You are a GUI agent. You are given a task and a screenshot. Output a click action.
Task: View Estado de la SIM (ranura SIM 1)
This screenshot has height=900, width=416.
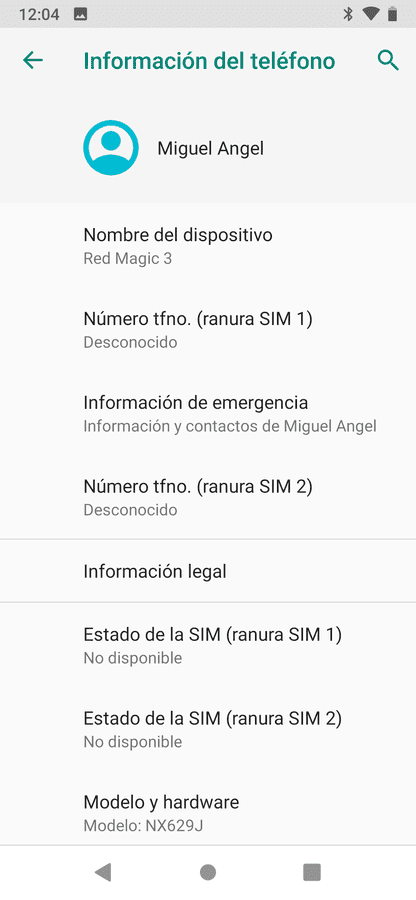tap(208, 645)
